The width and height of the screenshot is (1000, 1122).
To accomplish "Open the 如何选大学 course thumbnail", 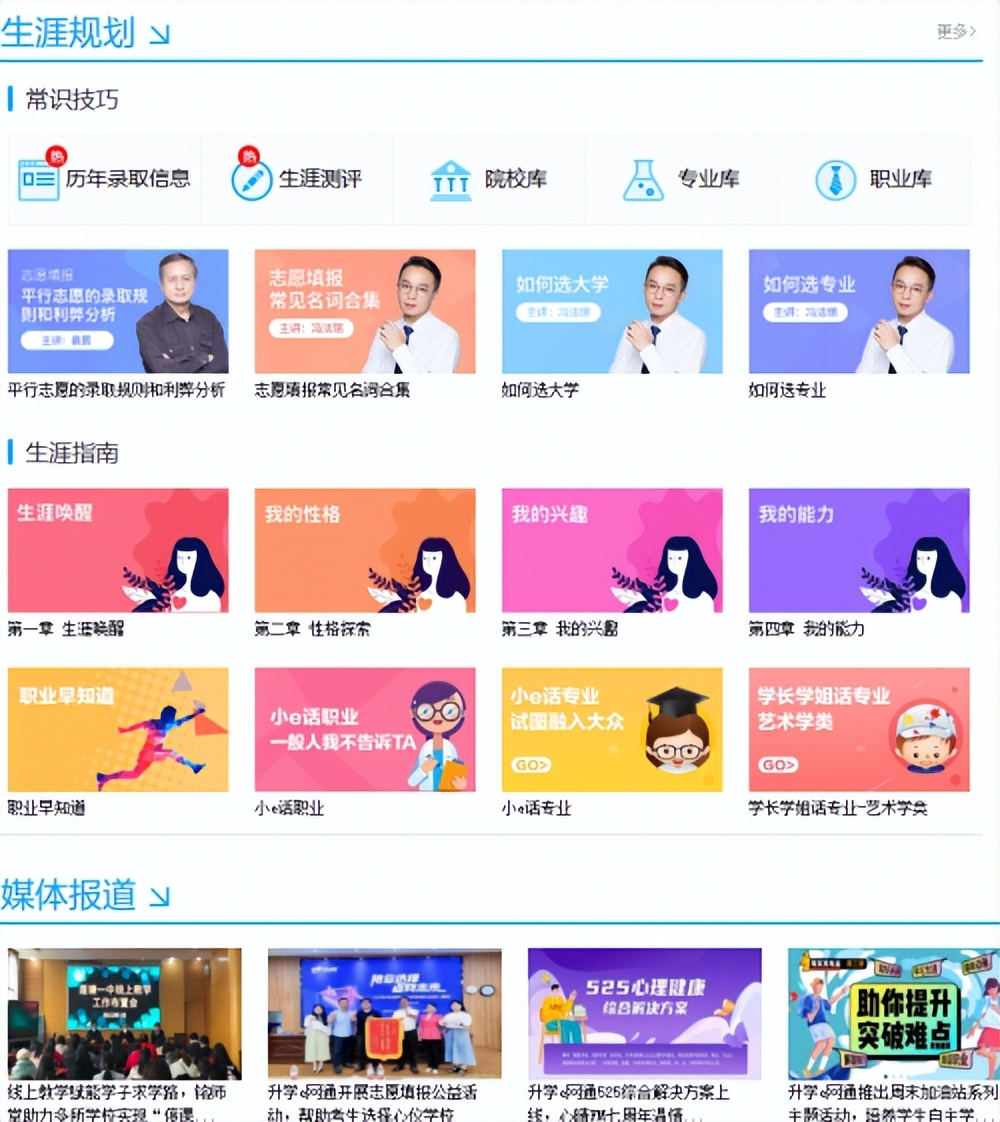I will (x=611, y=311).
